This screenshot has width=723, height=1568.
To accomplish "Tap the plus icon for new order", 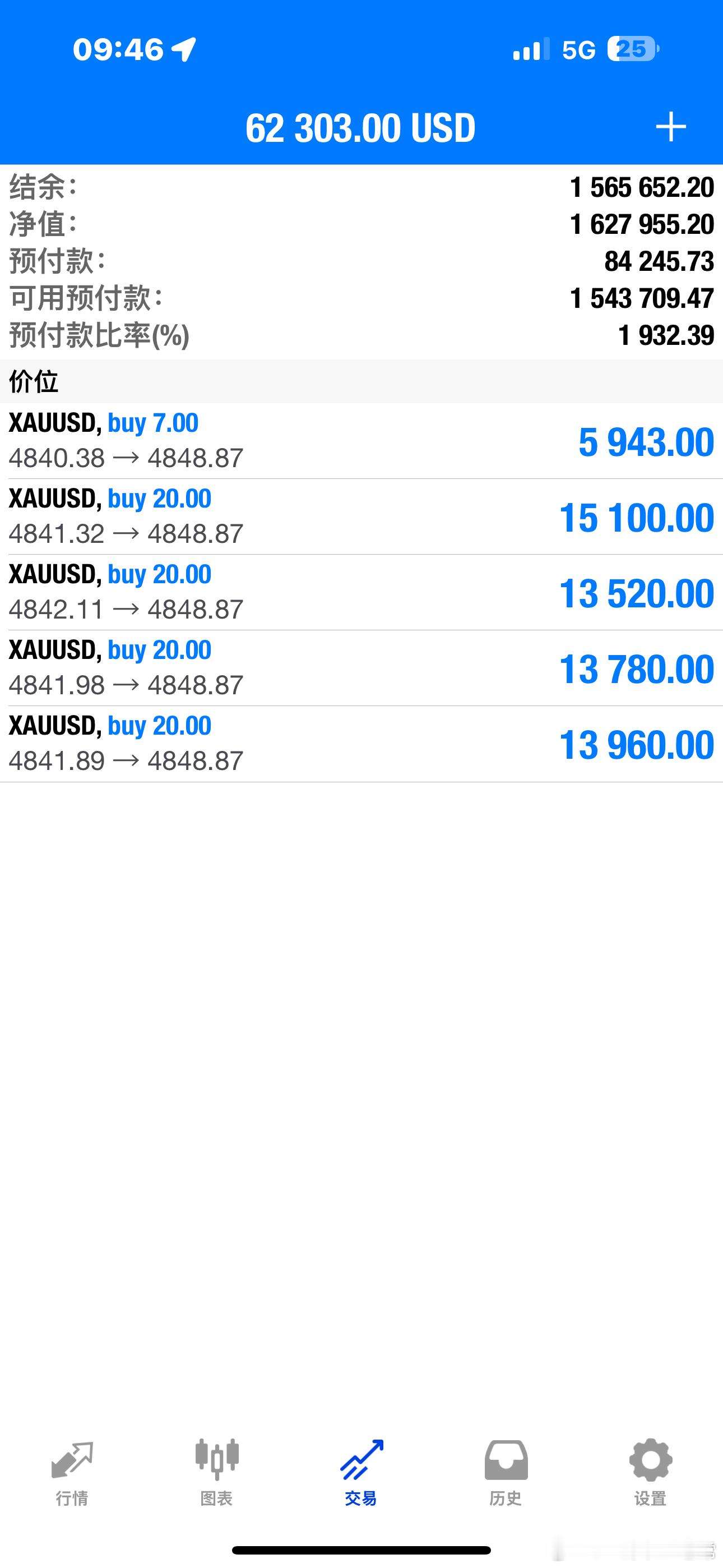I will (671, 127).
